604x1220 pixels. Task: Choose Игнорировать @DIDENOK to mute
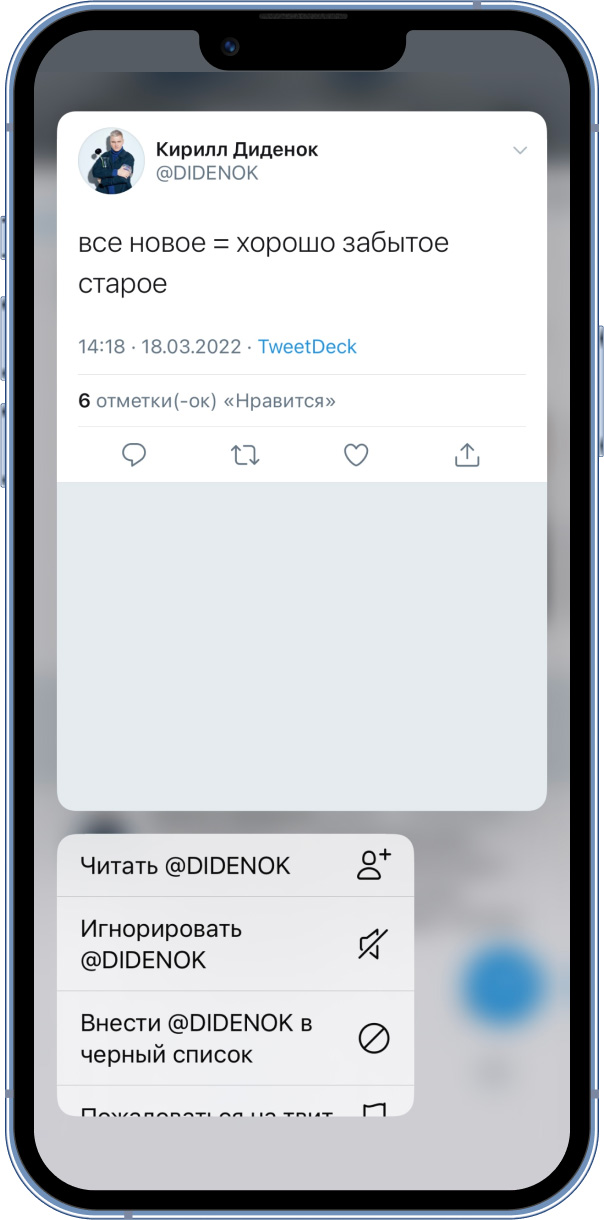(235, 944)
